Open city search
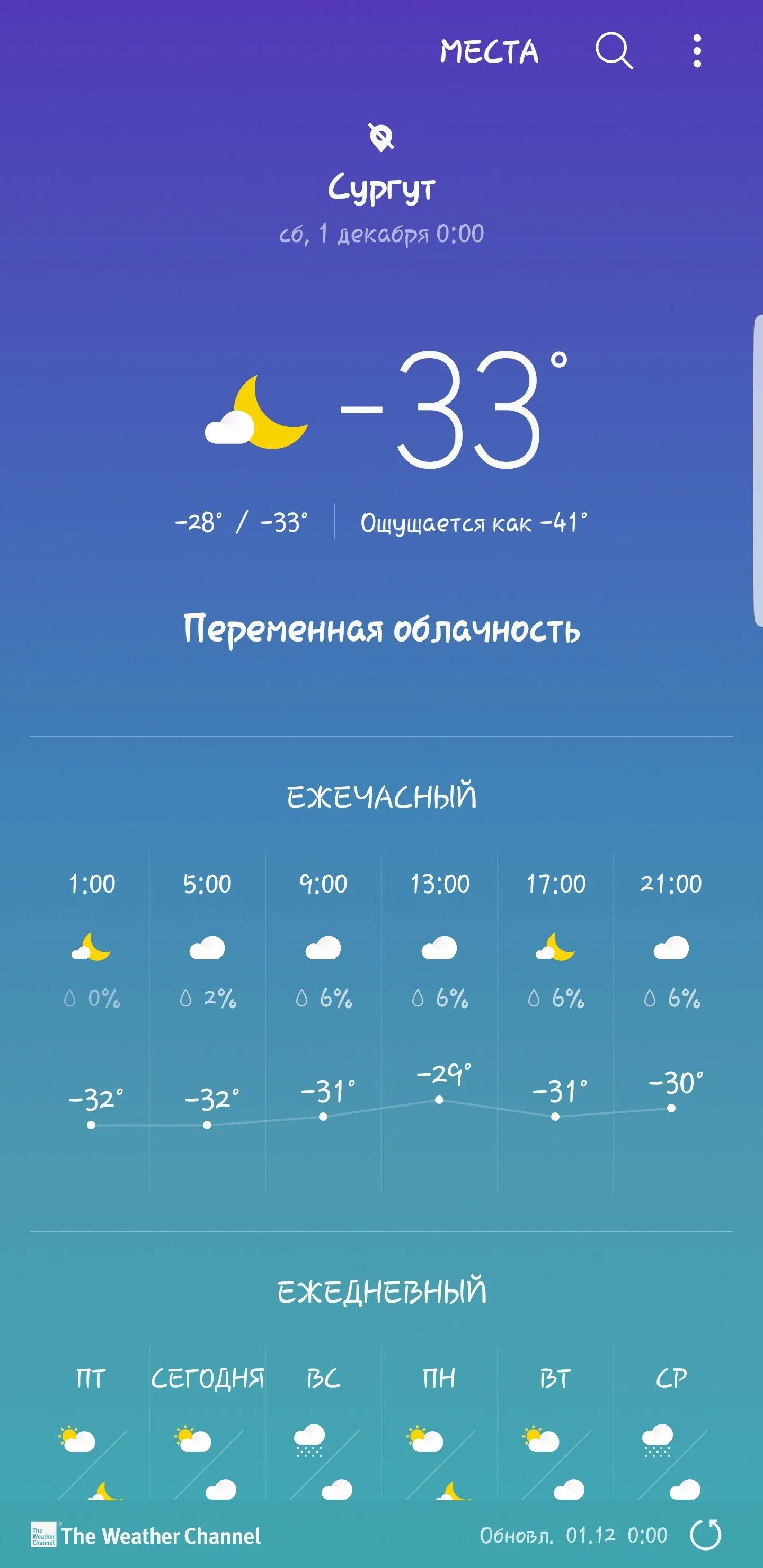The width and height of the screenshot is (763, 1568). click(613, 51)
